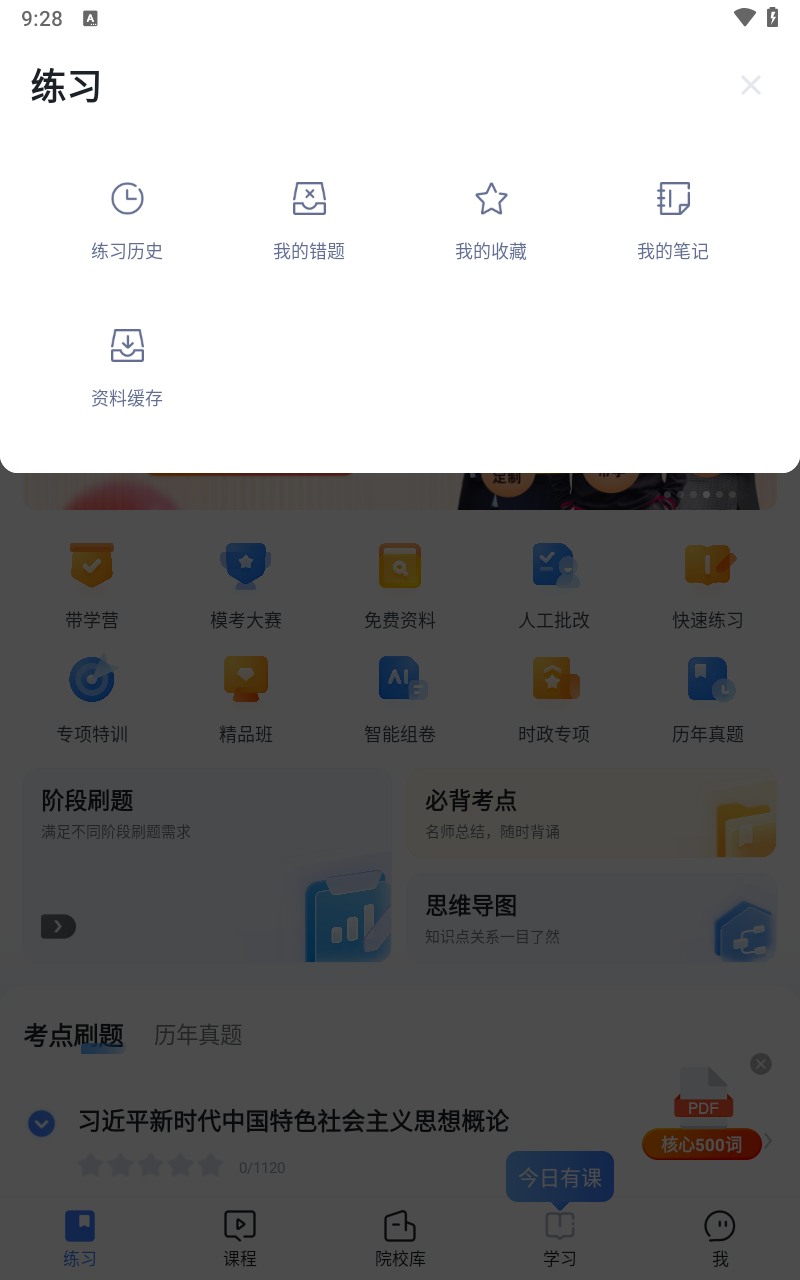
Task: Open 资料缓存 downloaded materials
Action: [127, 368]
